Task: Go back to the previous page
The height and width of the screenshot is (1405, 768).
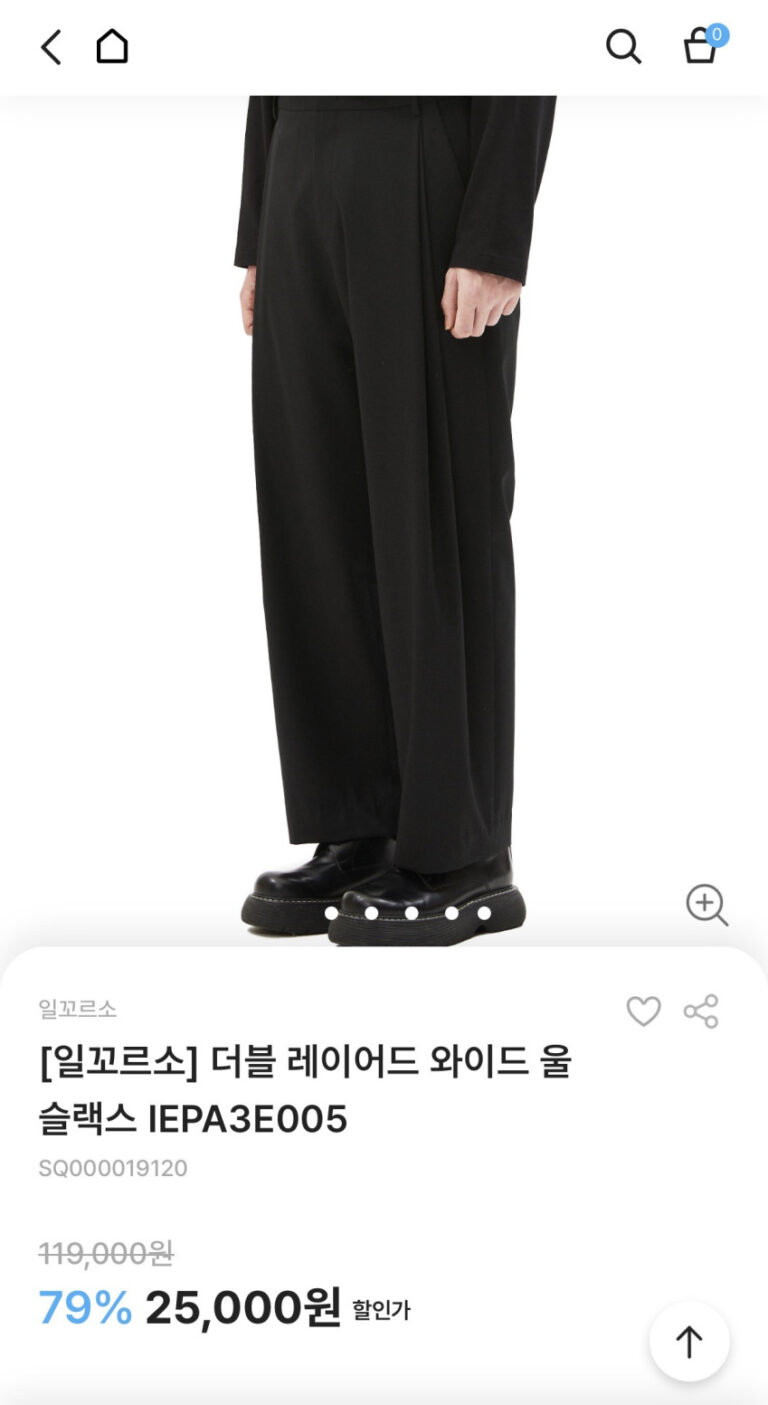Action: click(51, 47)
